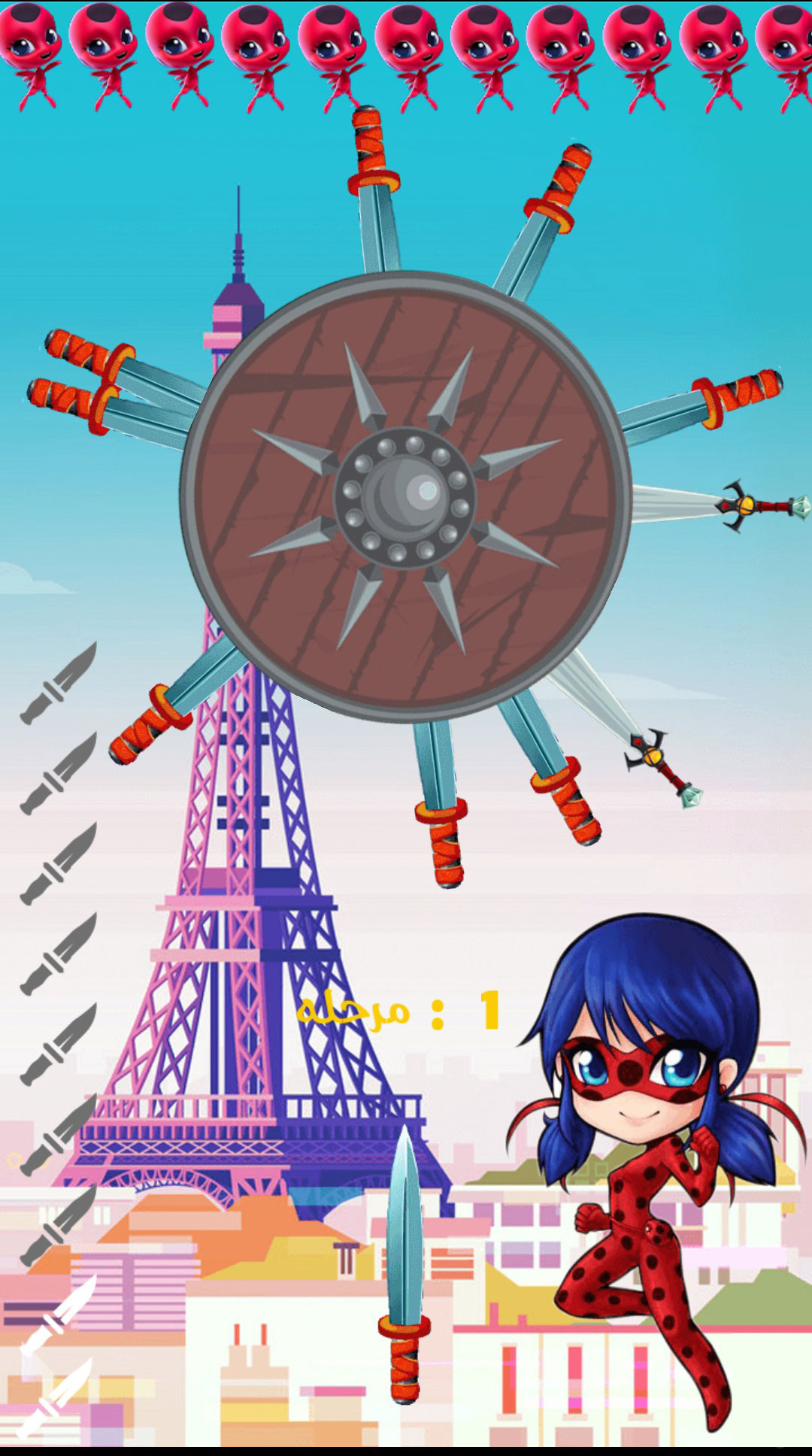Throw the knife at the spinning shield
This screenshot has width=812, height=1456.
(406, 1263)
